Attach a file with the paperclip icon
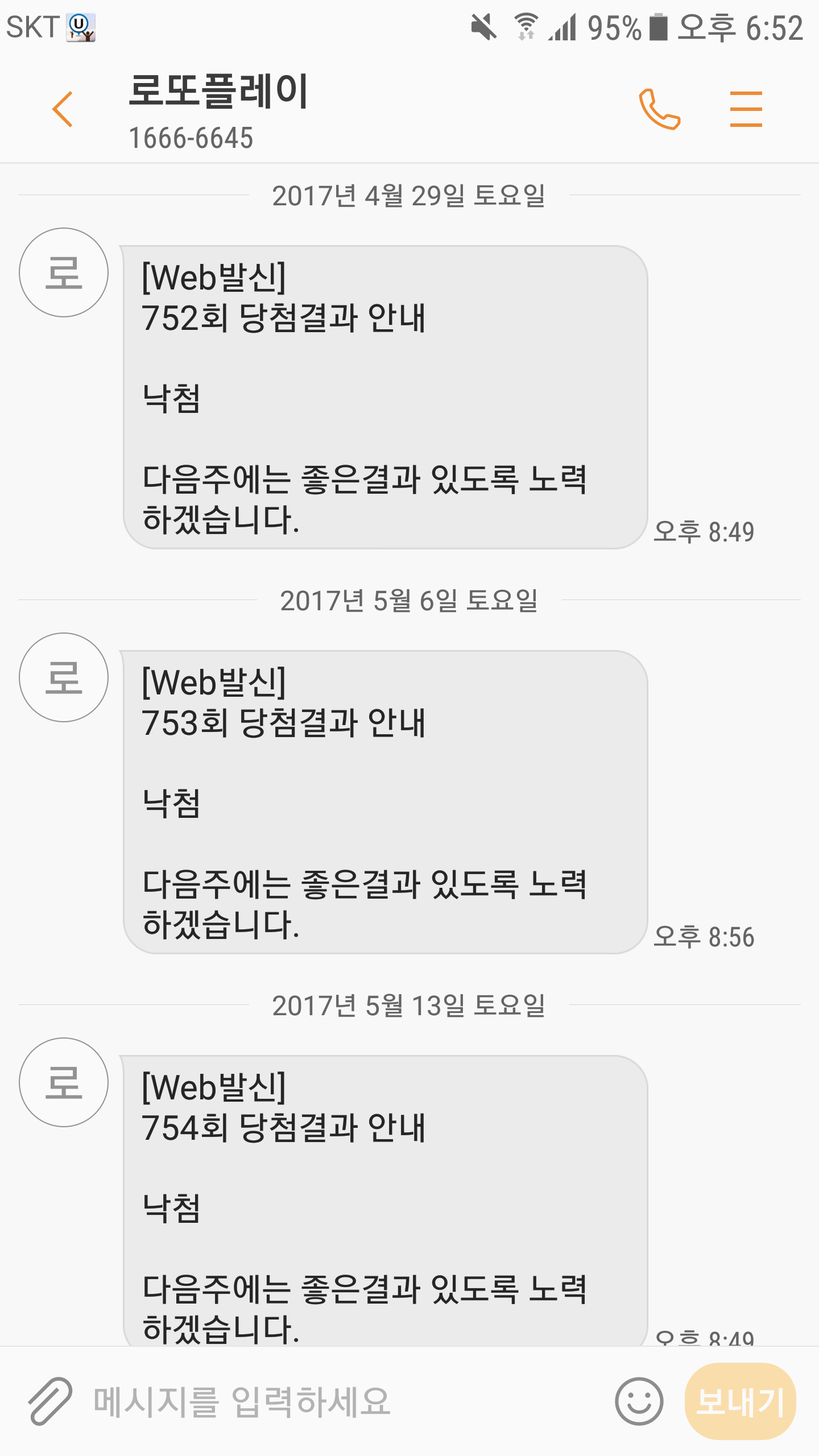 point(50,1401)
